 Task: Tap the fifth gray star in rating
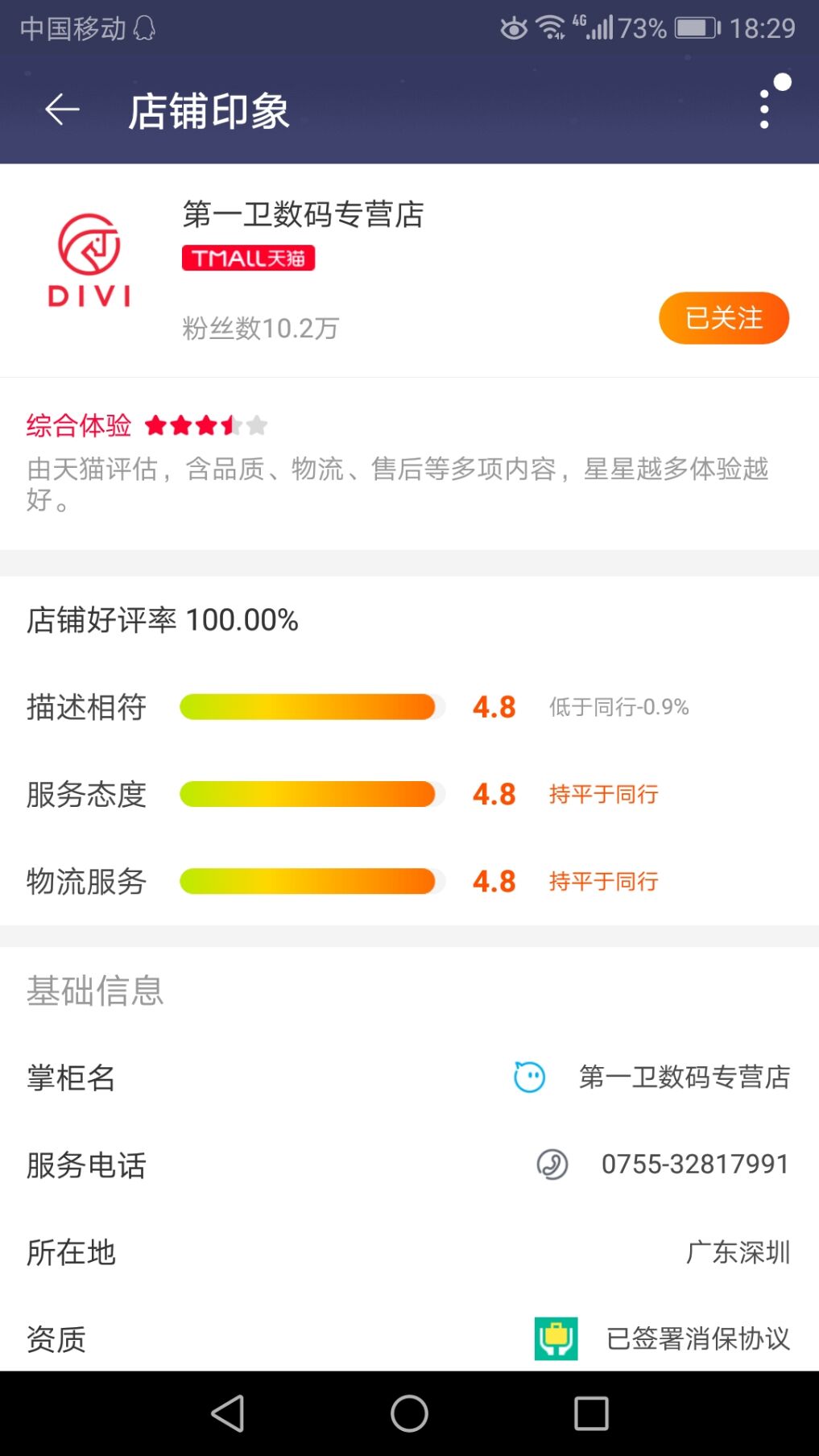[257, 425]
